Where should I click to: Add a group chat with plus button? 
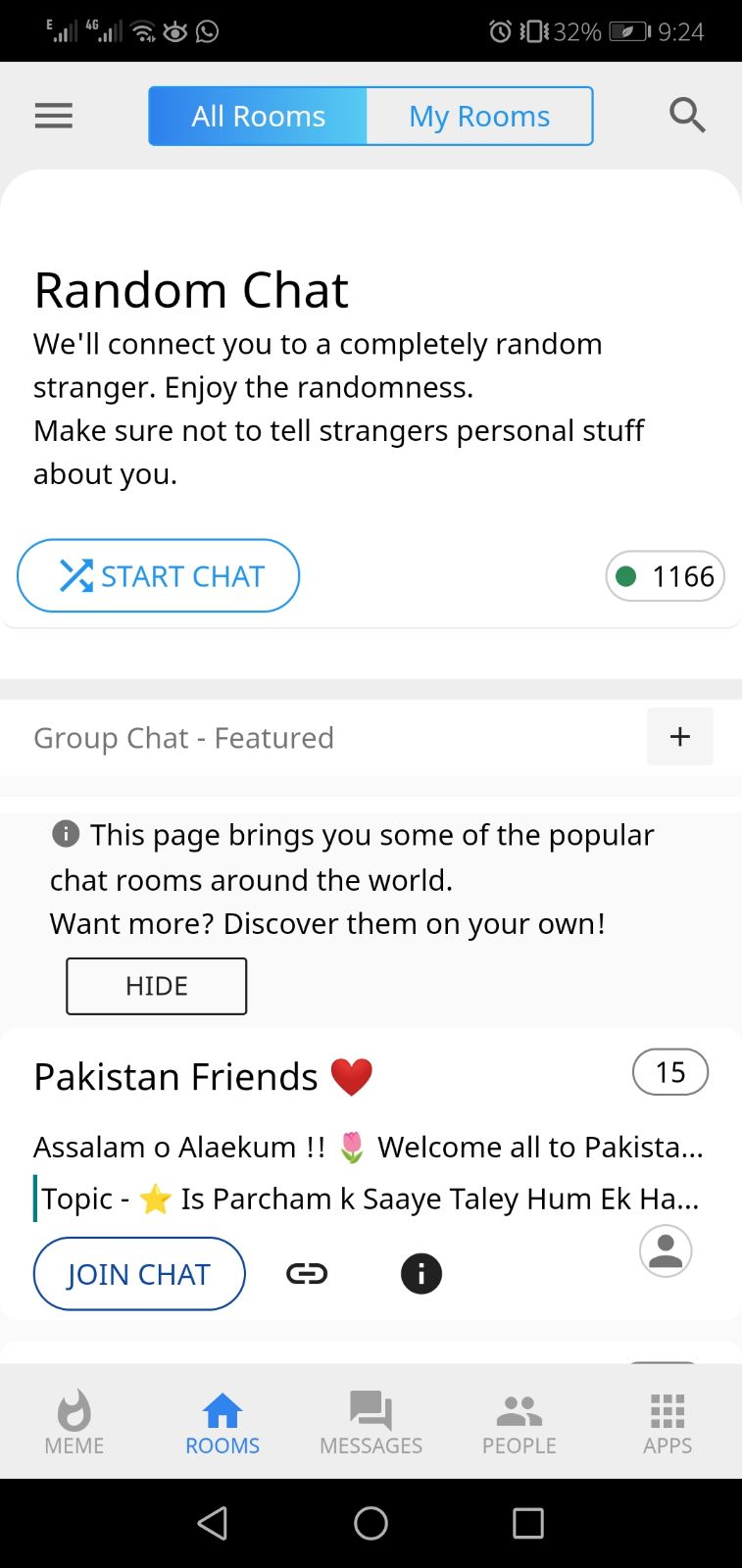[679, 737]
